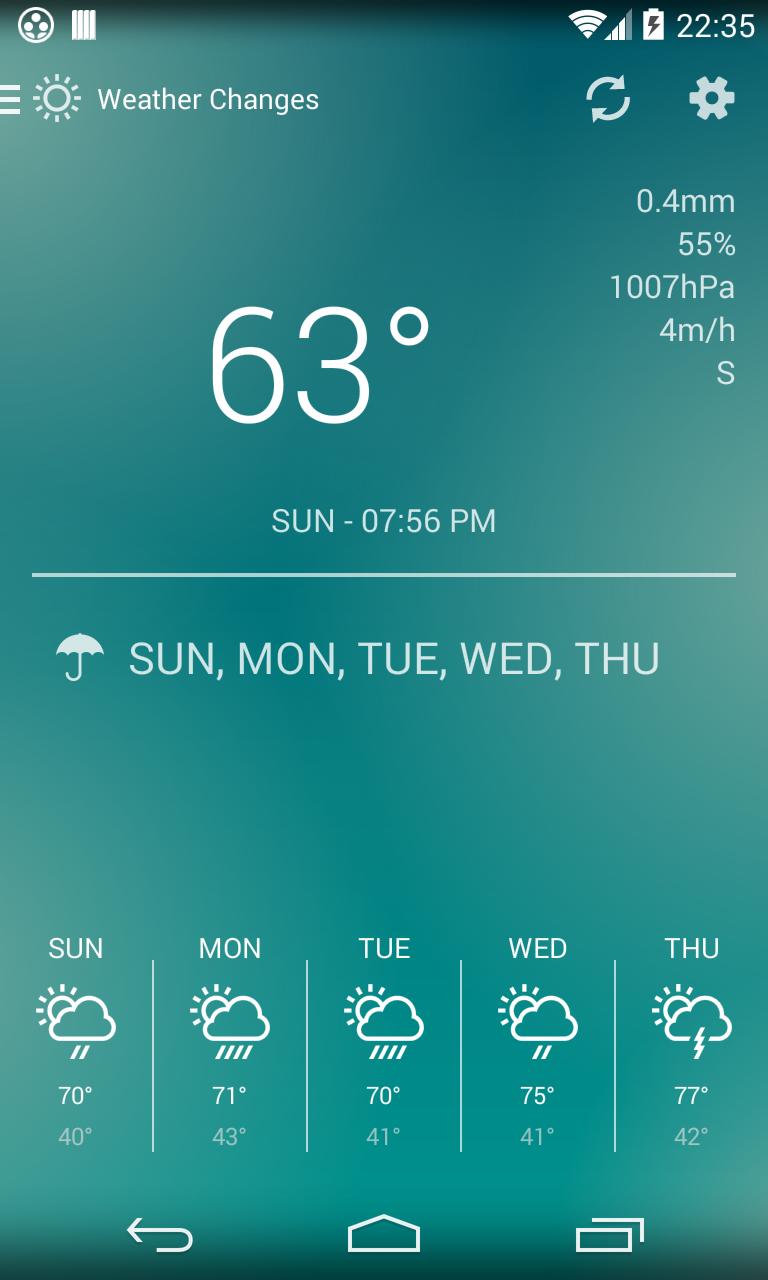Expand SUN, MON, TUE rain alert banner
Viewport: 768px width, 1280px height.
(392, 657)
